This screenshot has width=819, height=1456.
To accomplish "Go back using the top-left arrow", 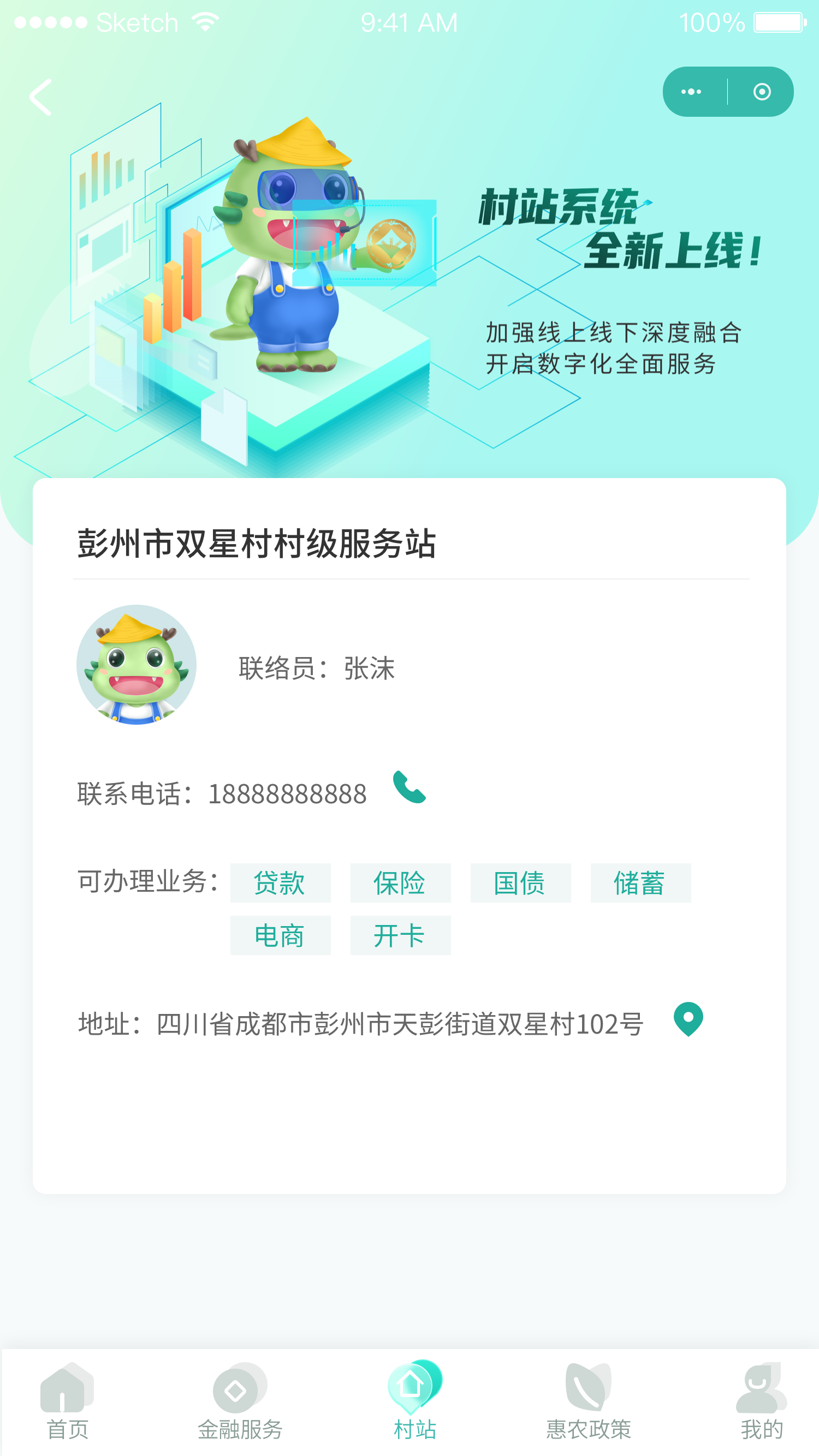I will point(41,97).
